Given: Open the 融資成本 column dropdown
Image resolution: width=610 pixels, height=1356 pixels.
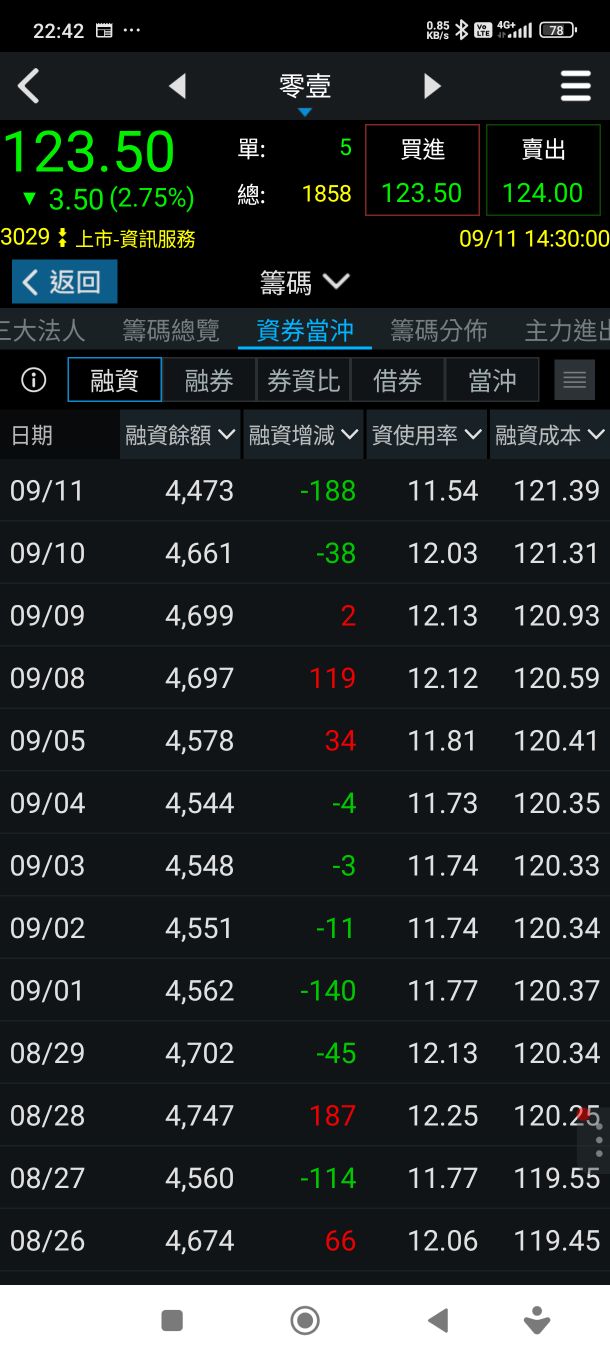Looking at the screenshot, I should [x=550, y=435].
